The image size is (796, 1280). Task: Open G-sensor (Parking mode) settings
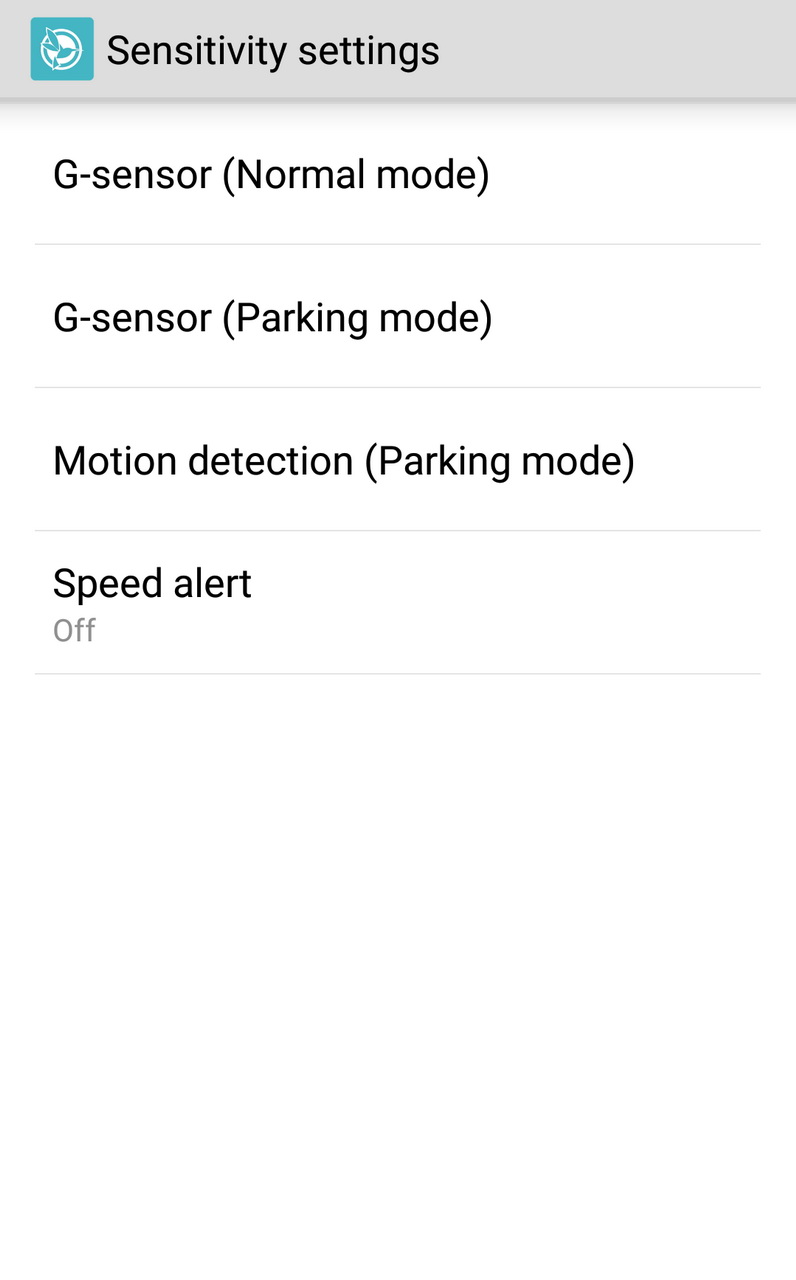point(397,316)
